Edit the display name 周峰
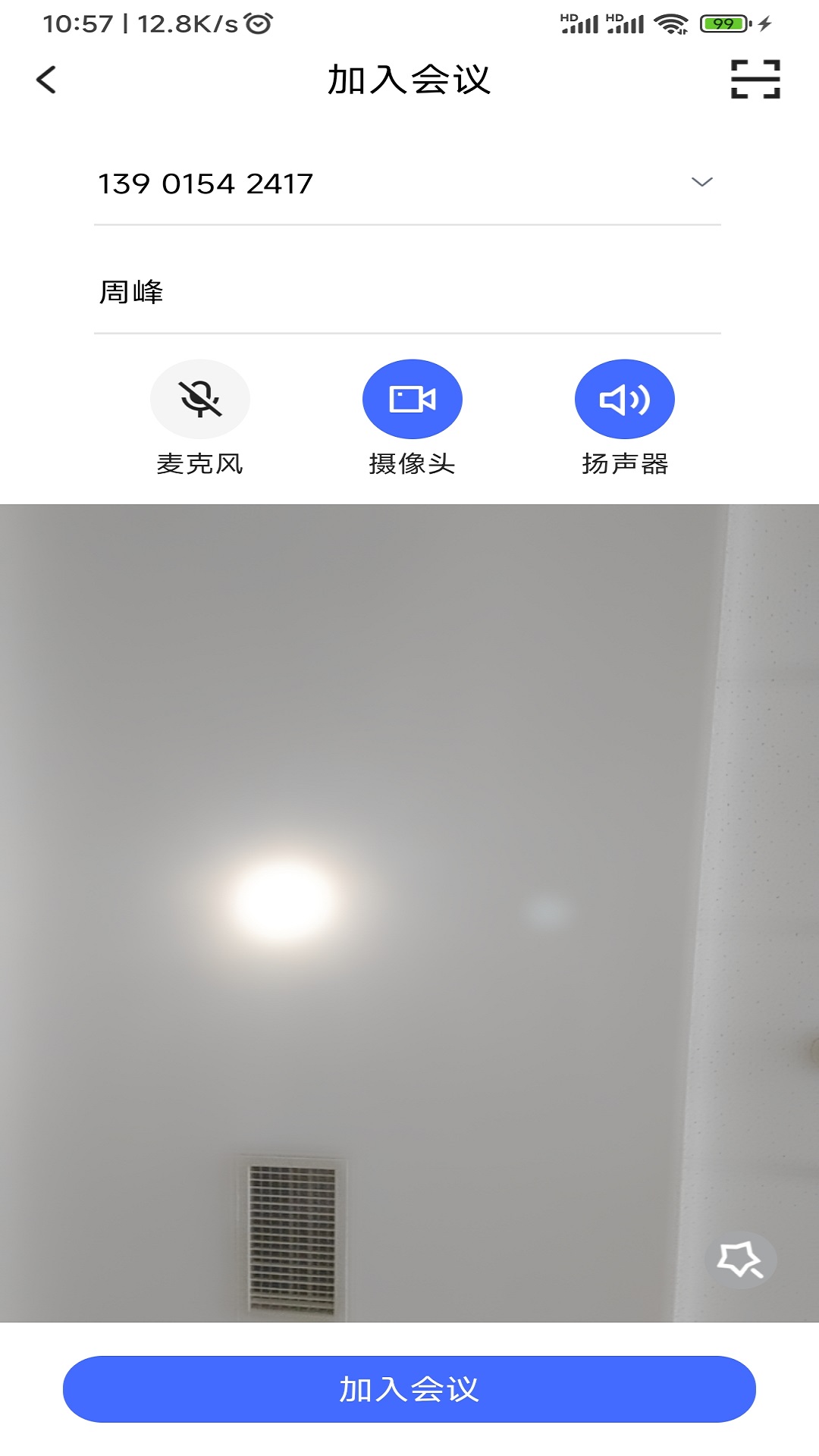Viewport: 819px width, 1456px height. coord(379,293)
